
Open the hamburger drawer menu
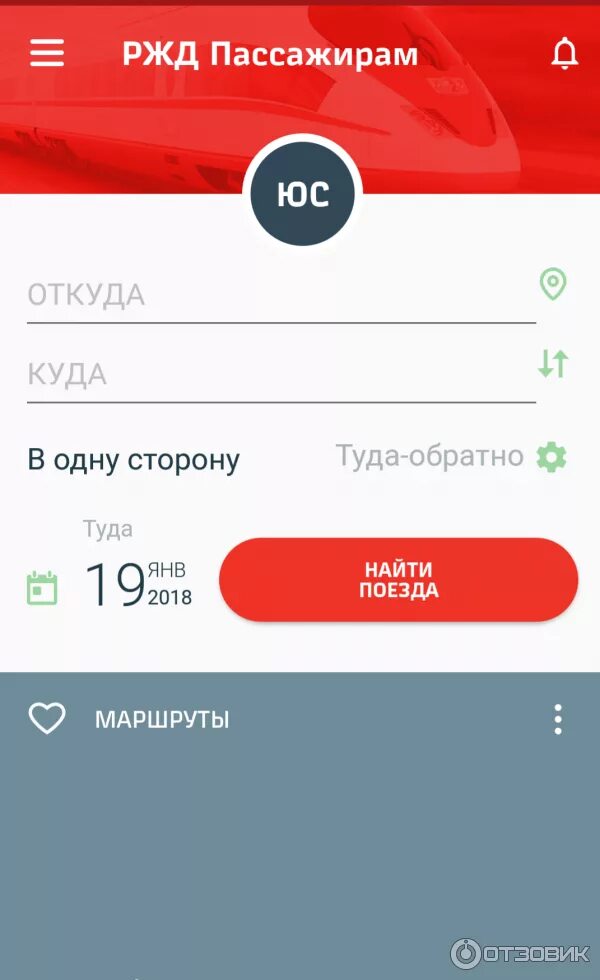coord(47,54)
